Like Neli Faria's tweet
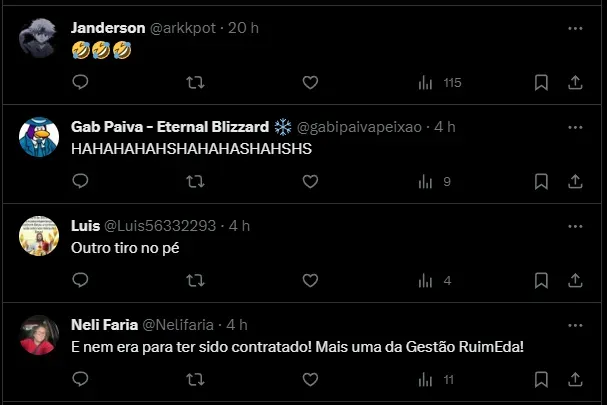 (x=310, y=379)
